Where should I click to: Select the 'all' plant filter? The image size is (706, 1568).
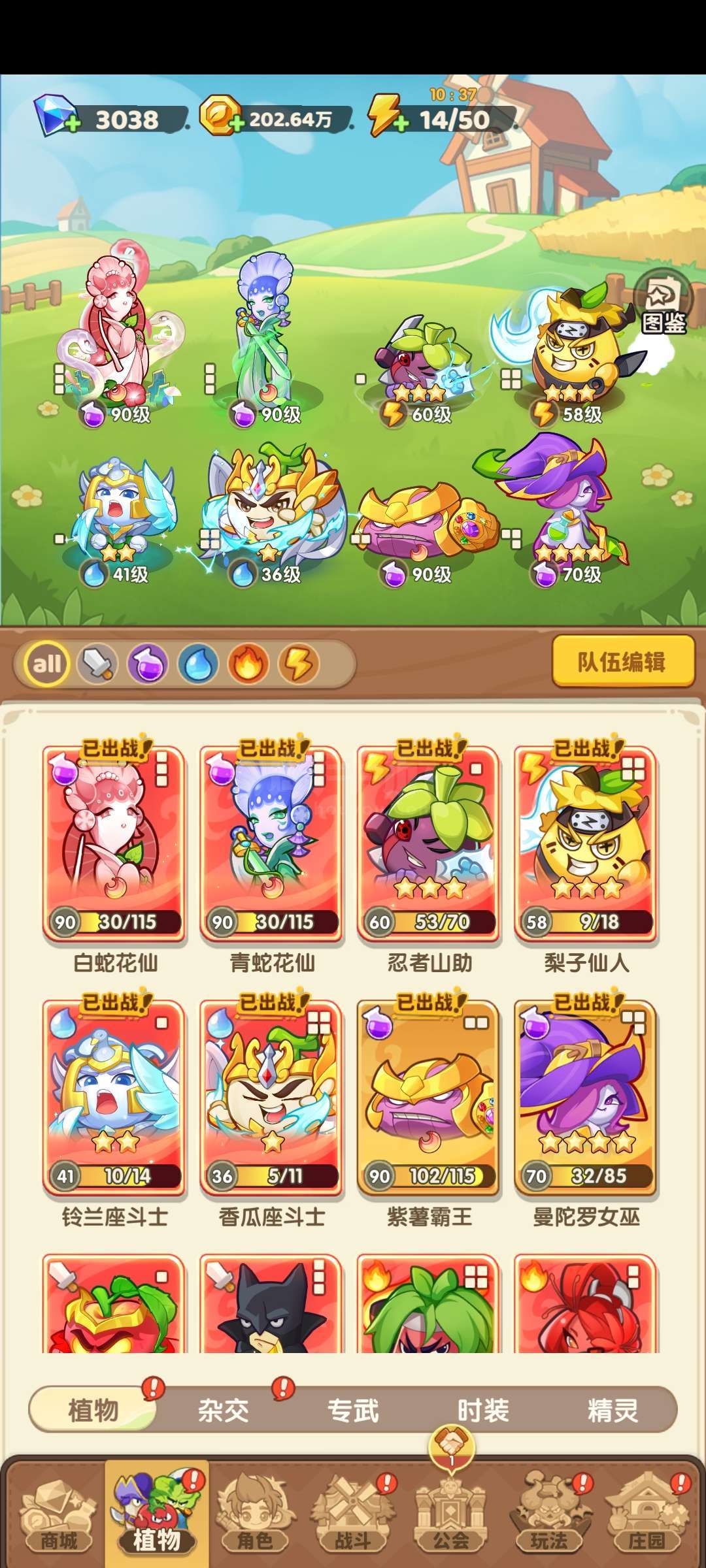point(47,664)
